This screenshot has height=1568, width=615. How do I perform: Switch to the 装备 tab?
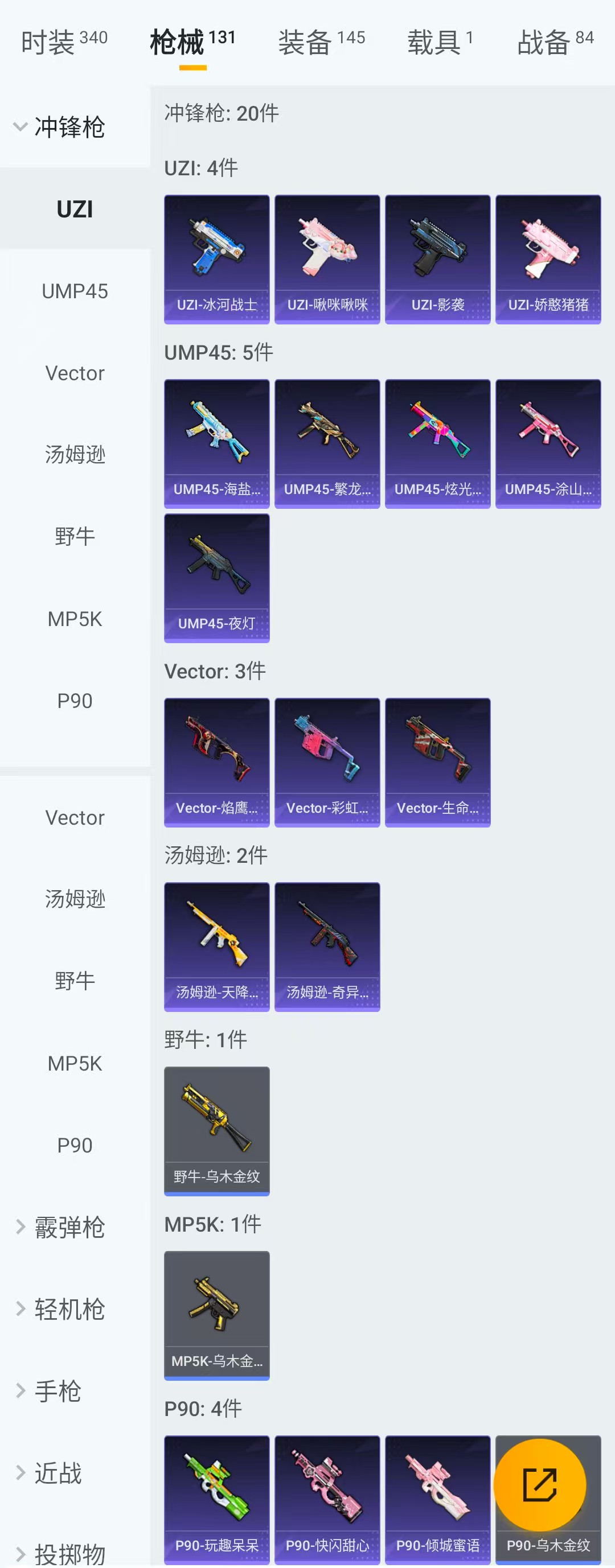pyautogui.click(x=321, y=42)
